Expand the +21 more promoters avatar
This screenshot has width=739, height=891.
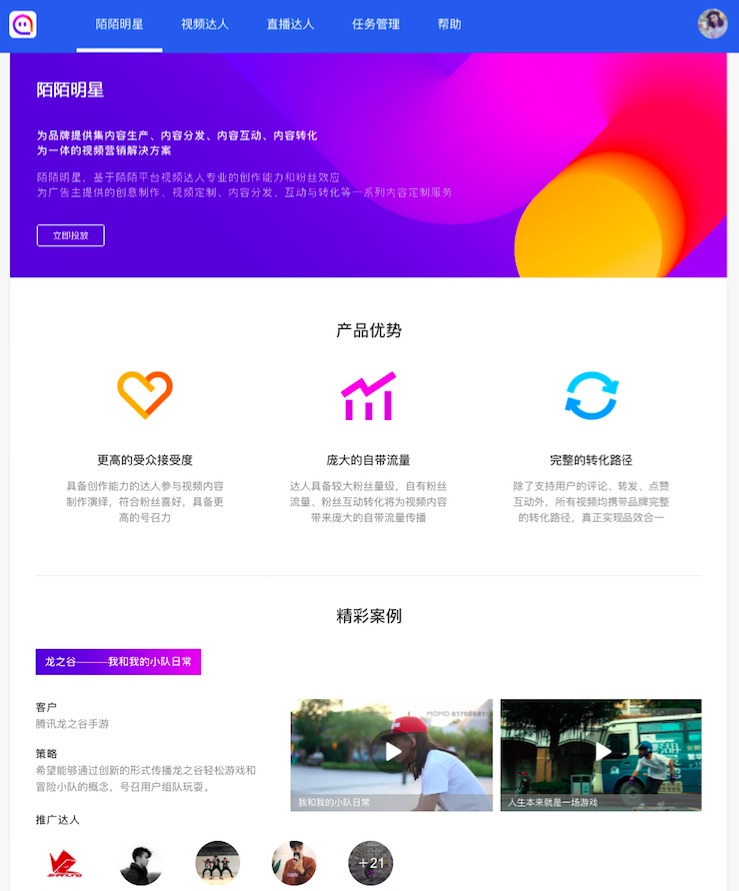click(x=370, y=863)
